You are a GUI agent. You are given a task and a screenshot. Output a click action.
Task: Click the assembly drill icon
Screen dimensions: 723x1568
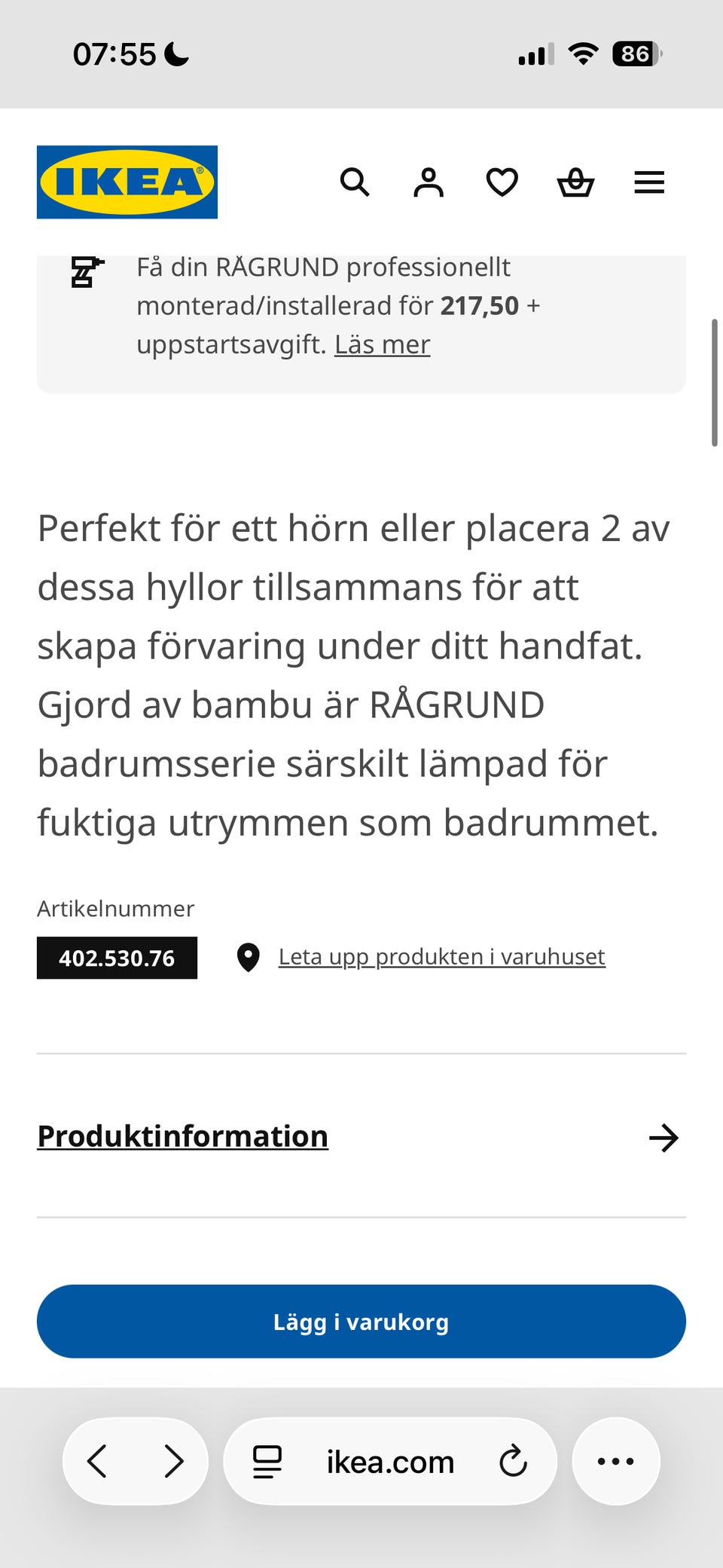(x=85, y=274)
